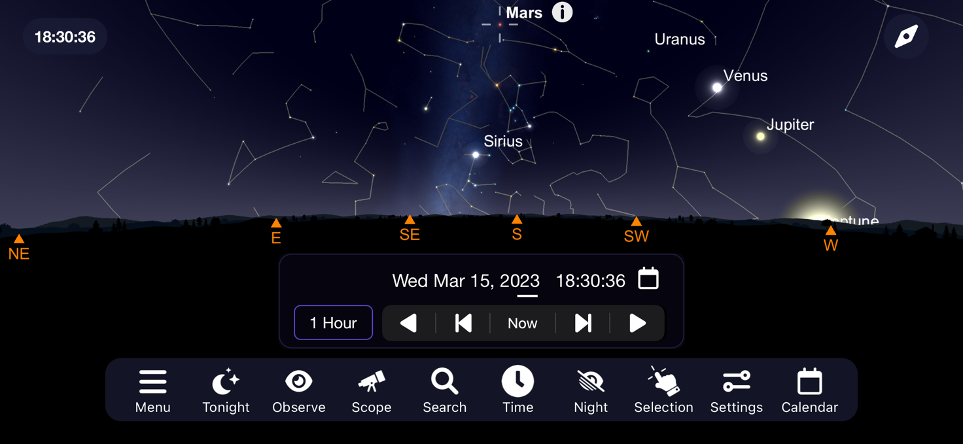Tap the compass icon
This screenshot has width=964, height=444.
906,37
